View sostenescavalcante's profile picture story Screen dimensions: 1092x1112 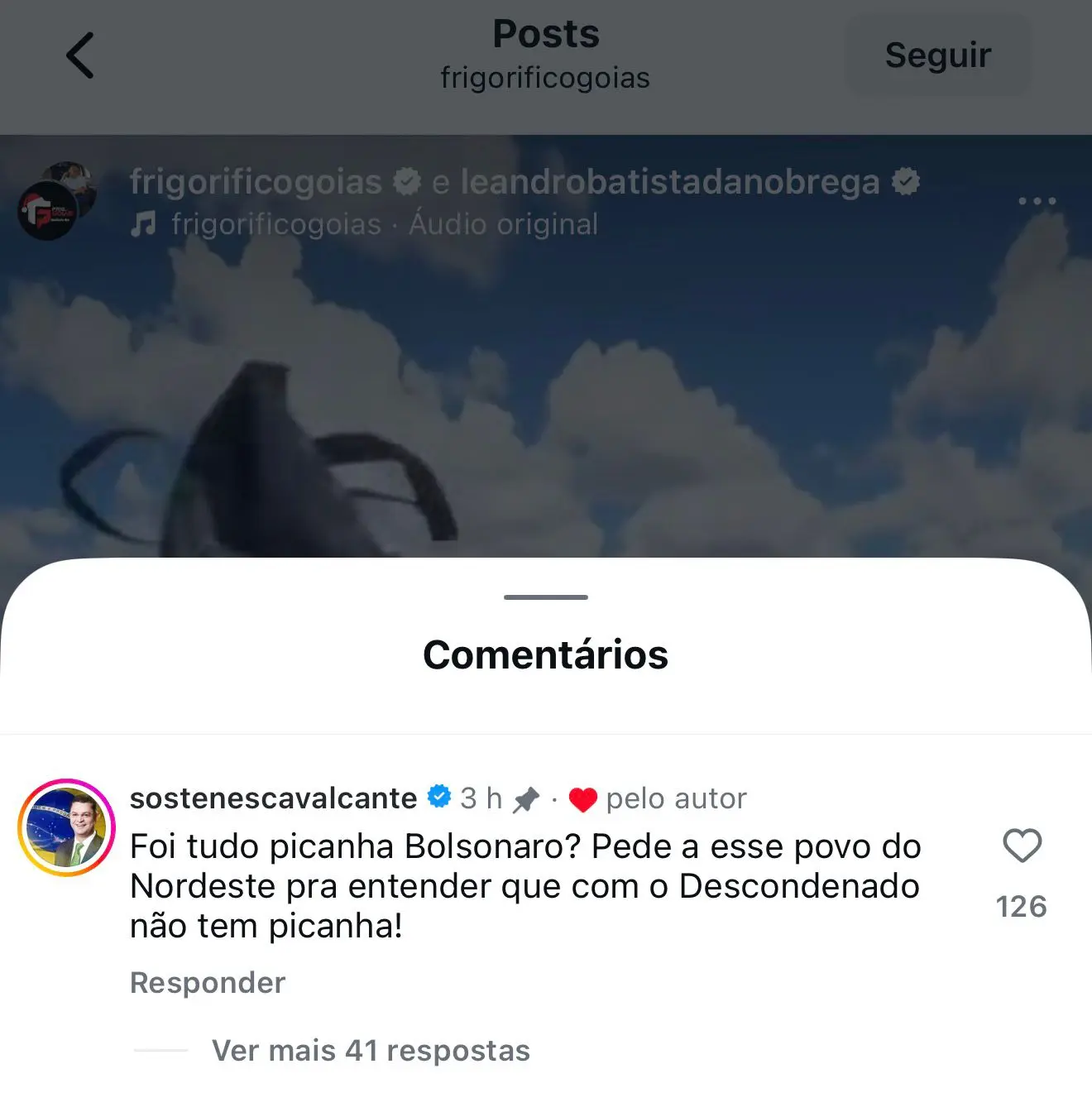67,827
